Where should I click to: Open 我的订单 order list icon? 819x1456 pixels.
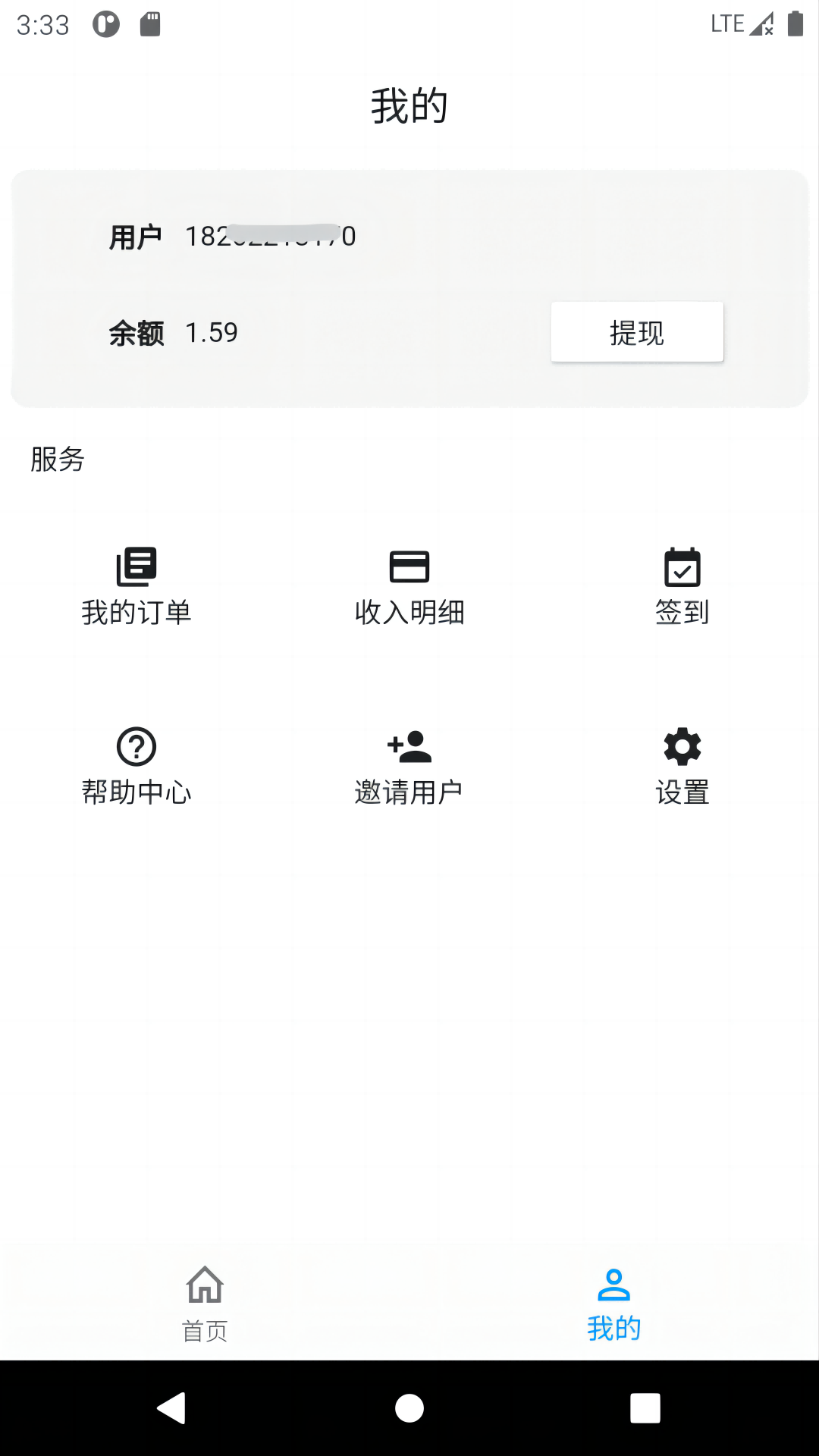click(136, 566)
